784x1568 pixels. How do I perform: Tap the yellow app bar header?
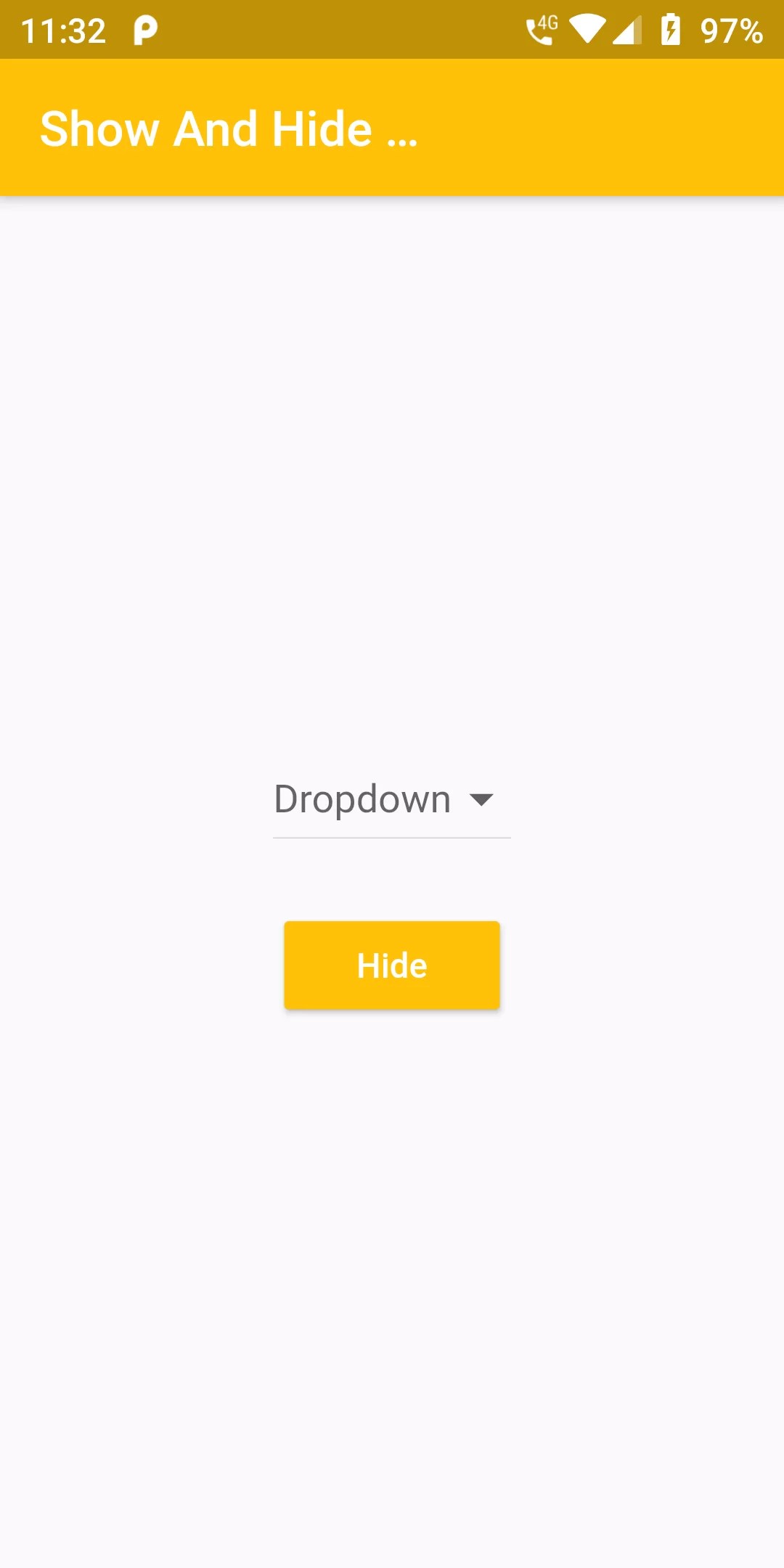click(x=392, y=129)
